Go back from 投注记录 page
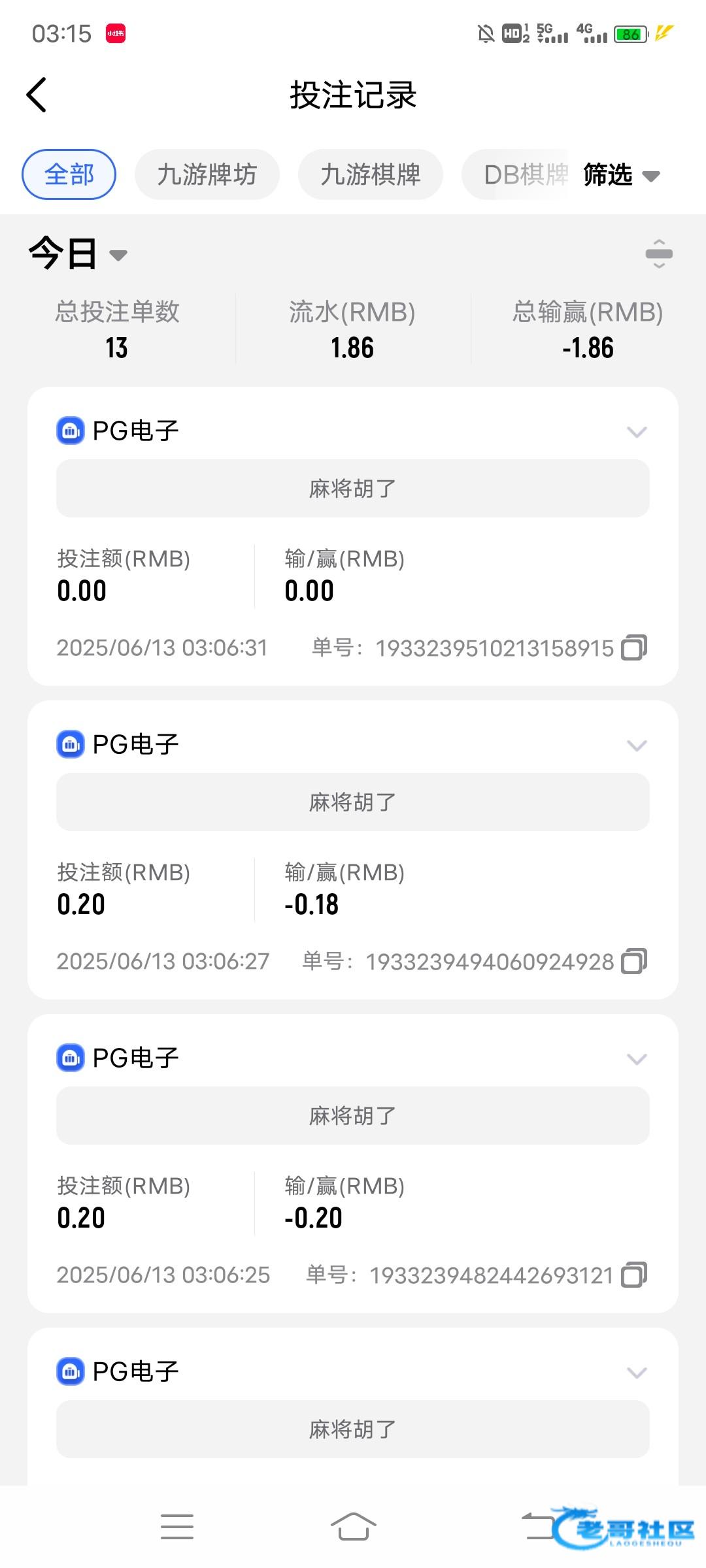Image resolution: width=706 pixels, height=1568 pixels. (37, 95)
